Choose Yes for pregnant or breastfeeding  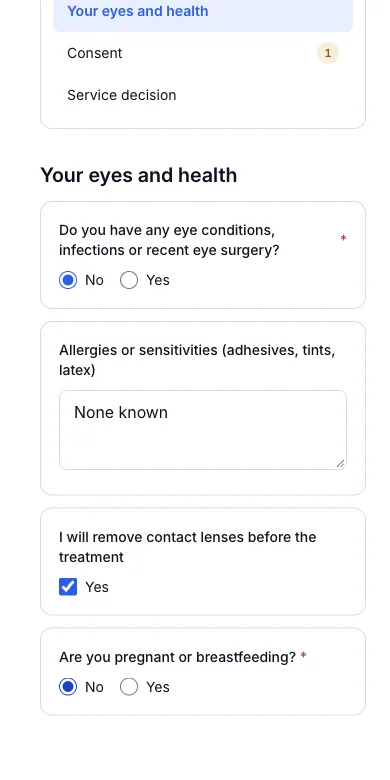[129, 687]
